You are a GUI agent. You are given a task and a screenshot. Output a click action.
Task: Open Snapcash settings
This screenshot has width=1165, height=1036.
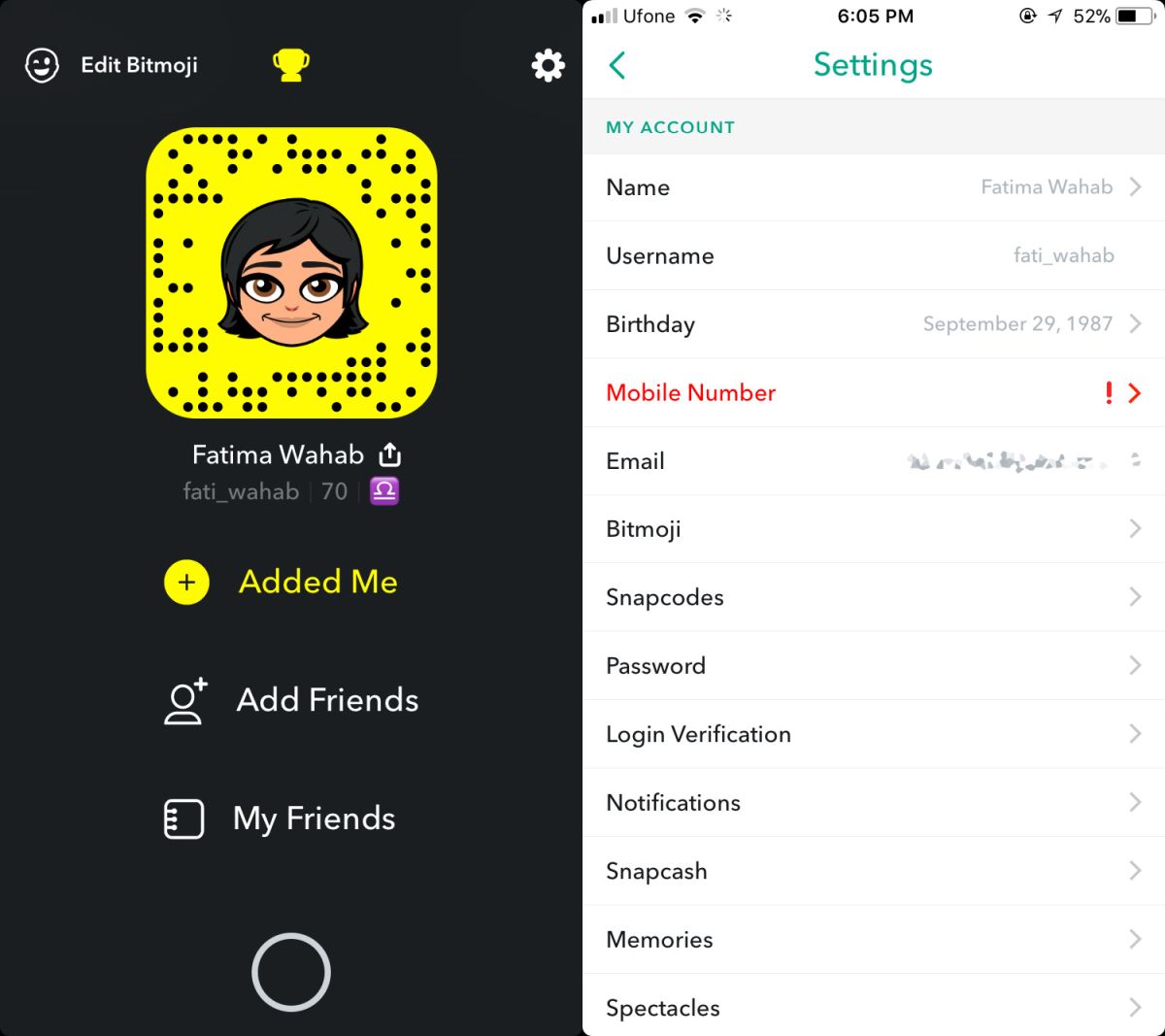[x=873, y=871]
